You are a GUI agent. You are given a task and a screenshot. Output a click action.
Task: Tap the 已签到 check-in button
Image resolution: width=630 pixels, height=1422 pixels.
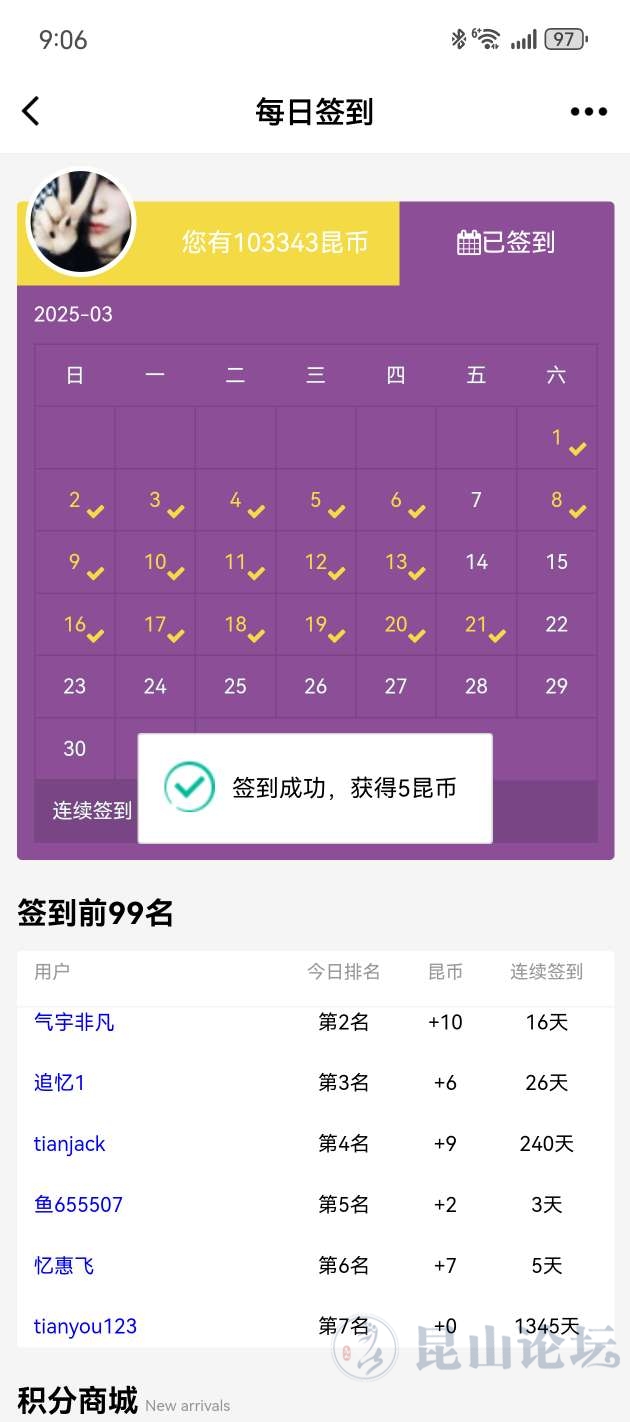(506, 242)
